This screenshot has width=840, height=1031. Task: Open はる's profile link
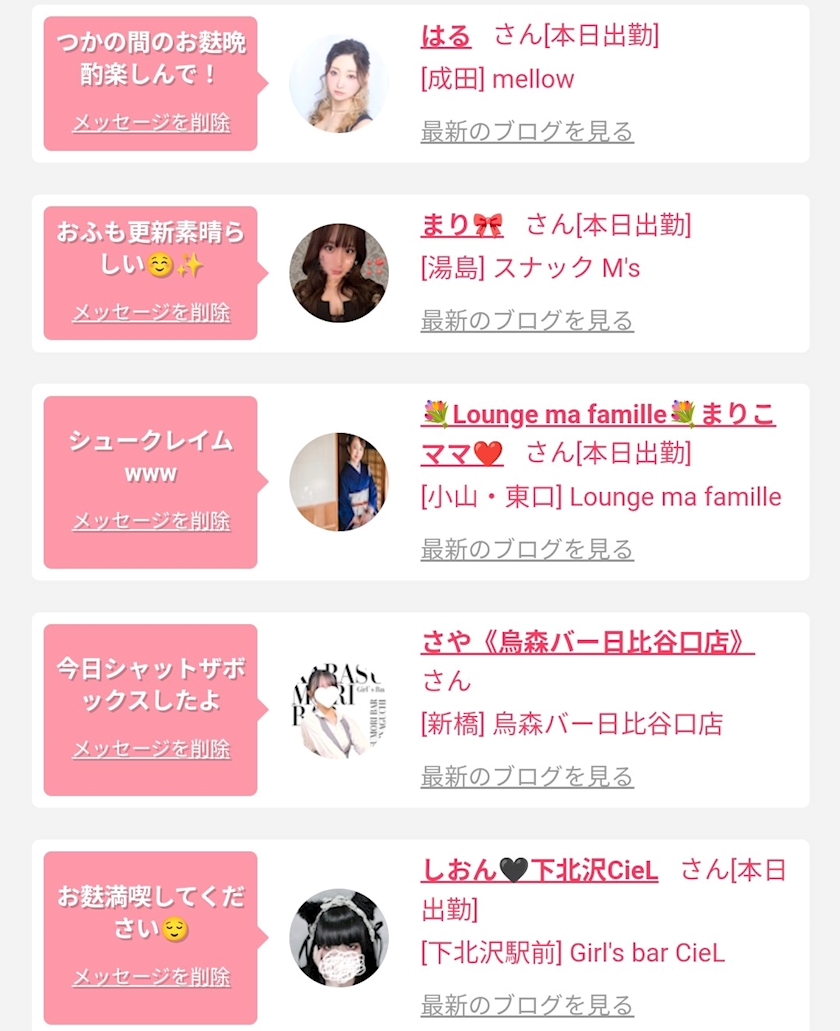pos(446,36)
